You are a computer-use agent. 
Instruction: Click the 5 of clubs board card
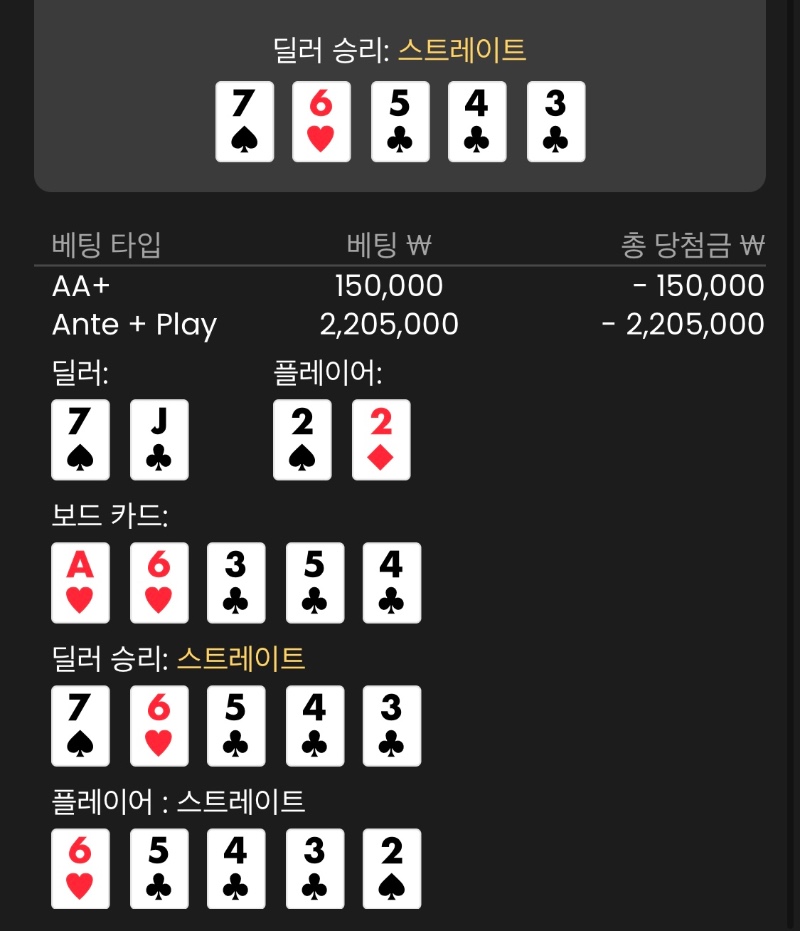[x=314, y=583]
